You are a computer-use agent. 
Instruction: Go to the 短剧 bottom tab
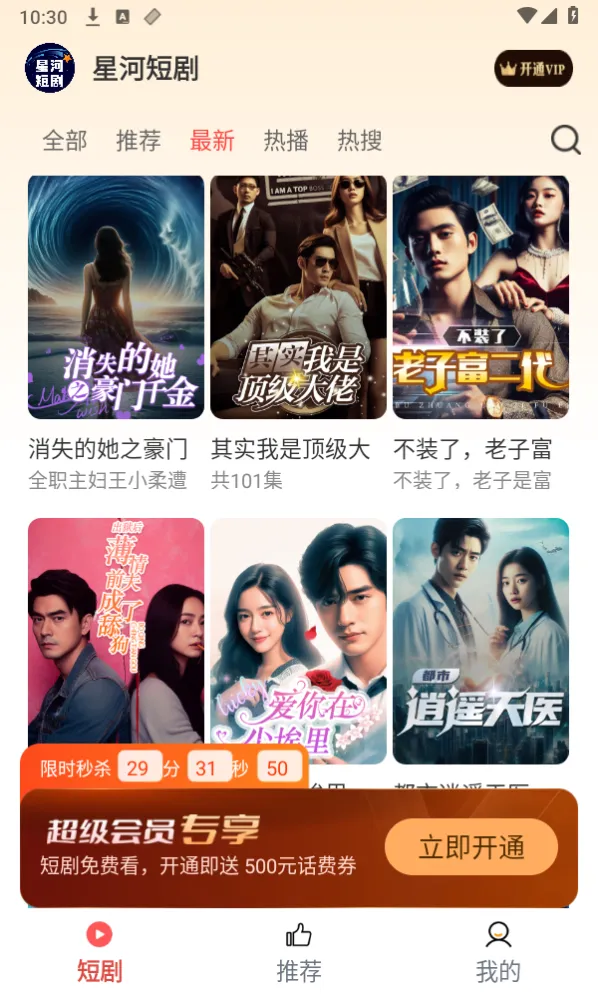point(99,953)
